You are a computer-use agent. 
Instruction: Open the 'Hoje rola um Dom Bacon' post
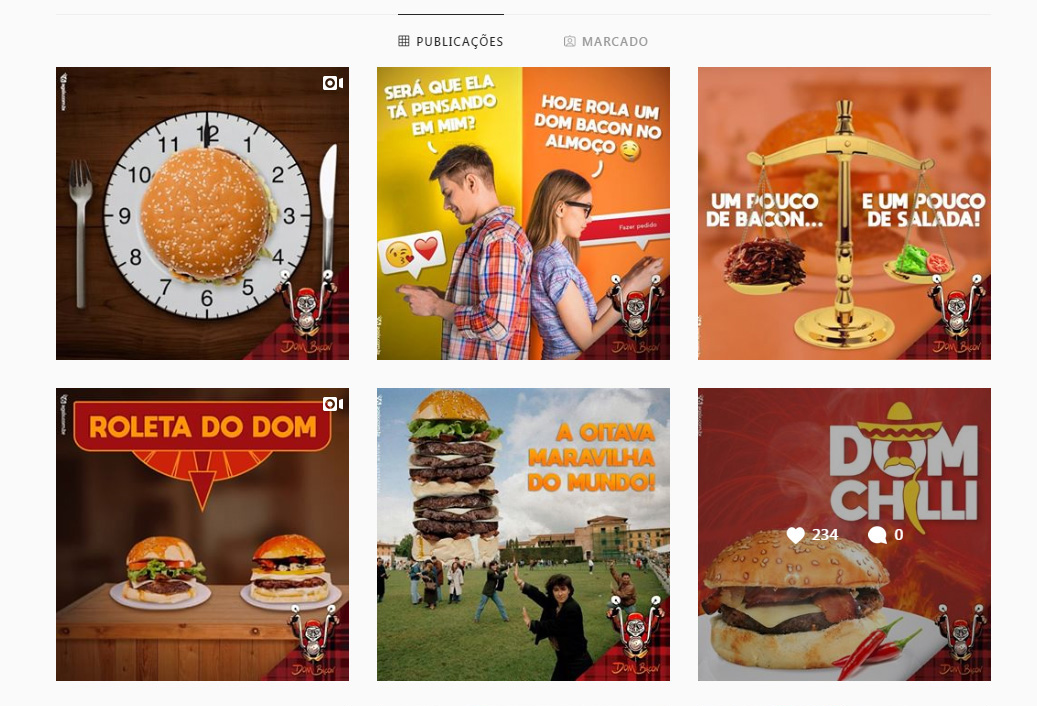pyautogui.click(x=523, y=213)
